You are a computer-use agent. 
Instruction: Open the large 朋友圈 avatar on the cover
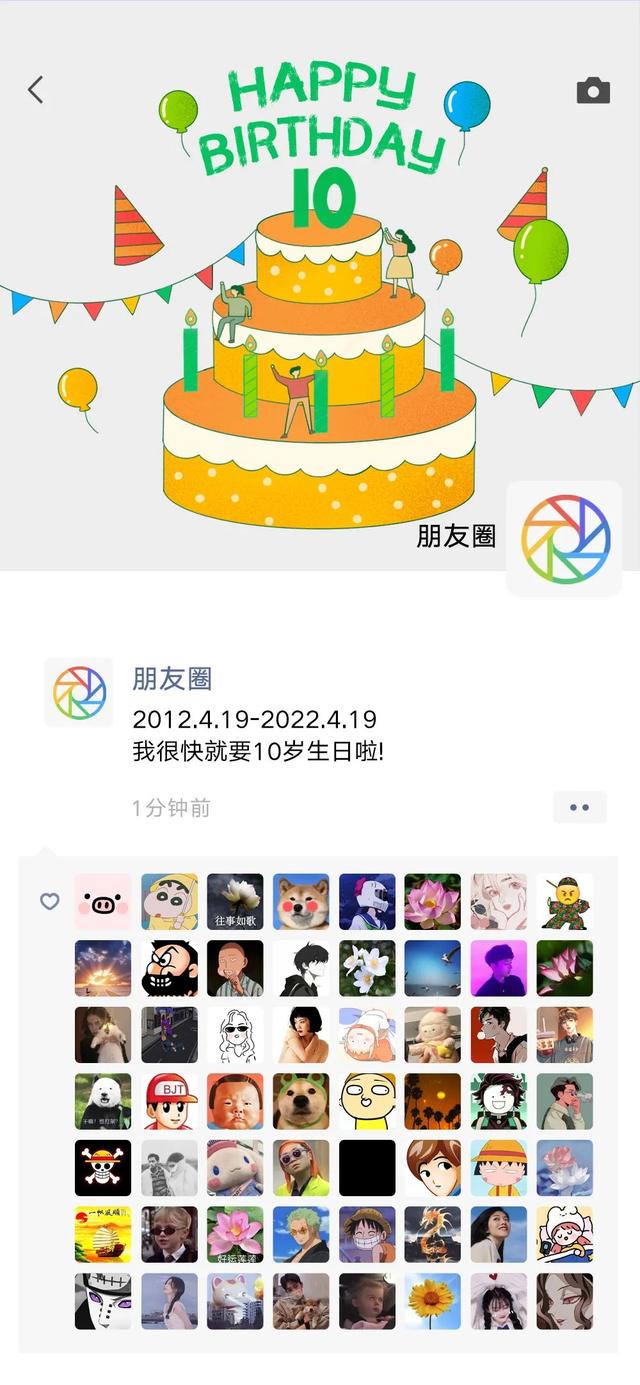coord(565,538)
